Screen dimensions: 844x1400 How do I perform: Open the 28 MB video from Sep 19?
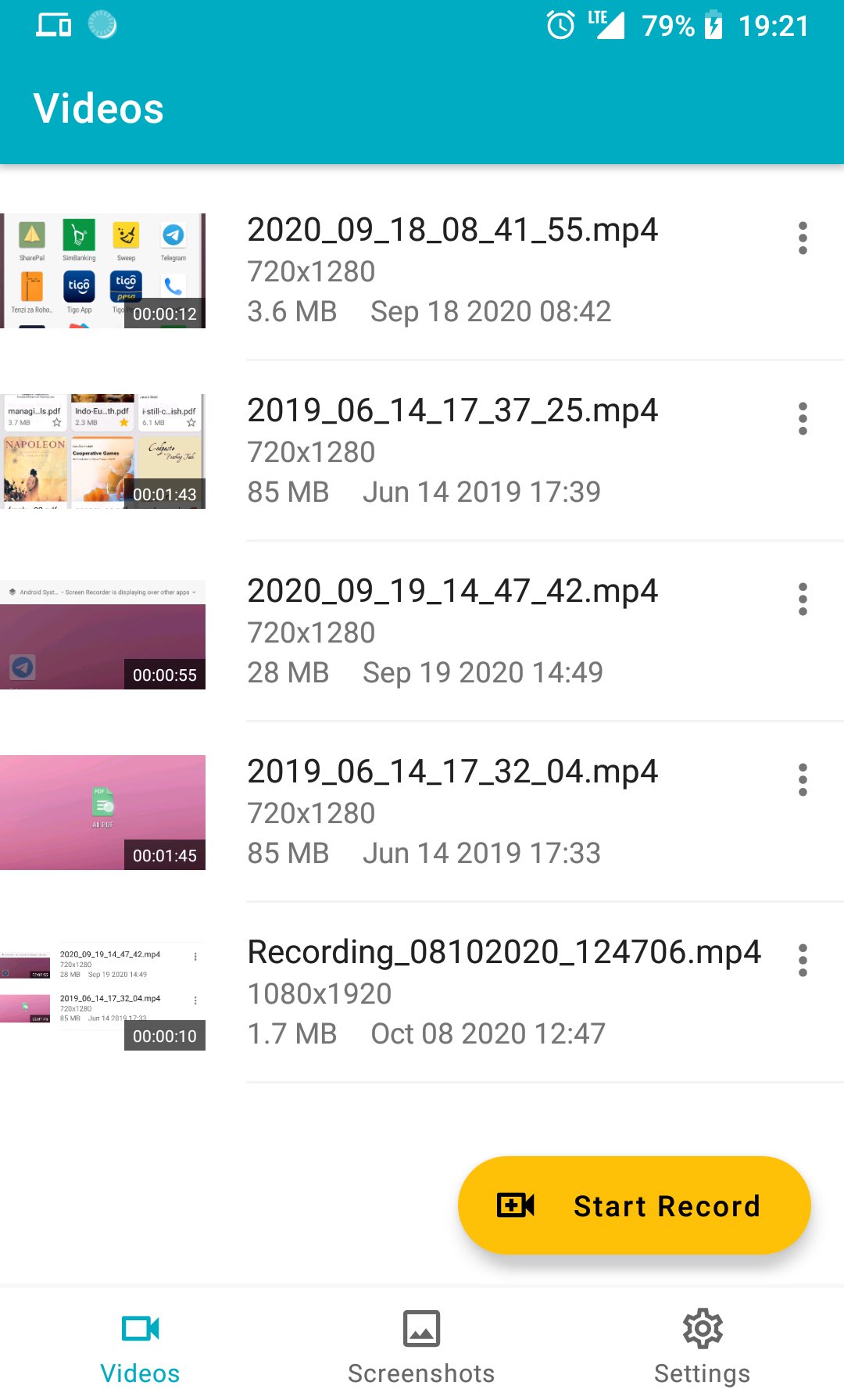(103, 635)
